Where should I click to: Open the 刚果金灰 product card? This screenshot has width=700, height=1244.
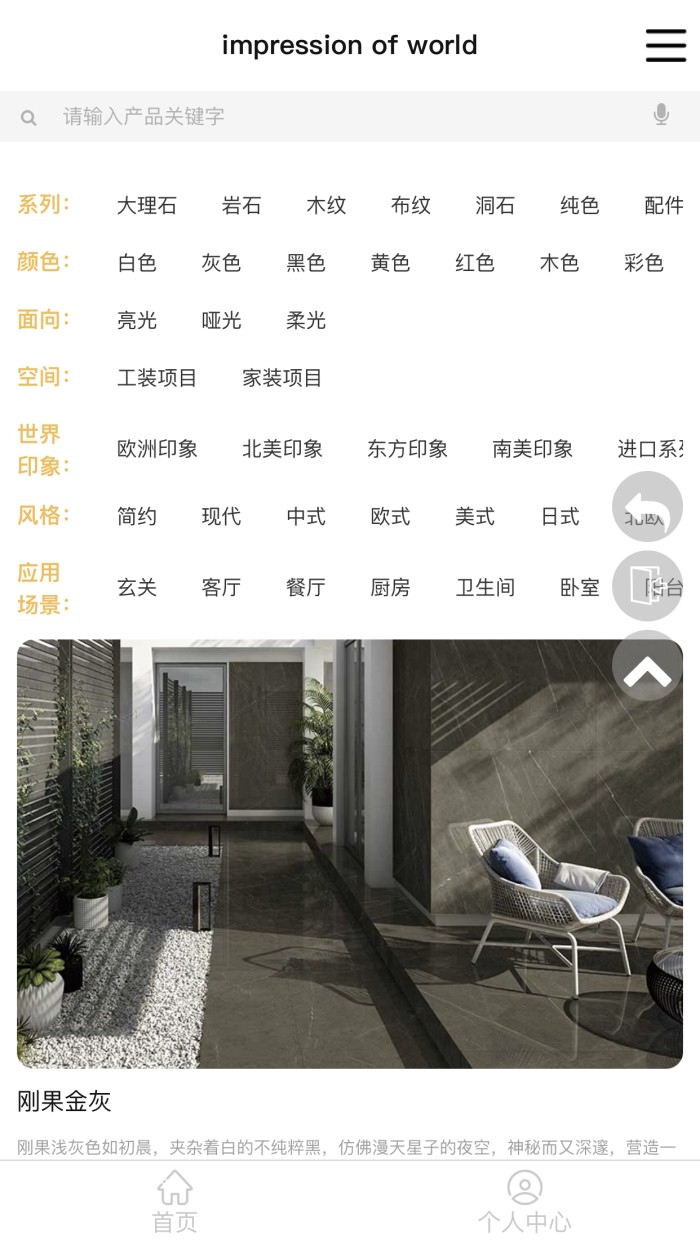[x=350, y=853]
